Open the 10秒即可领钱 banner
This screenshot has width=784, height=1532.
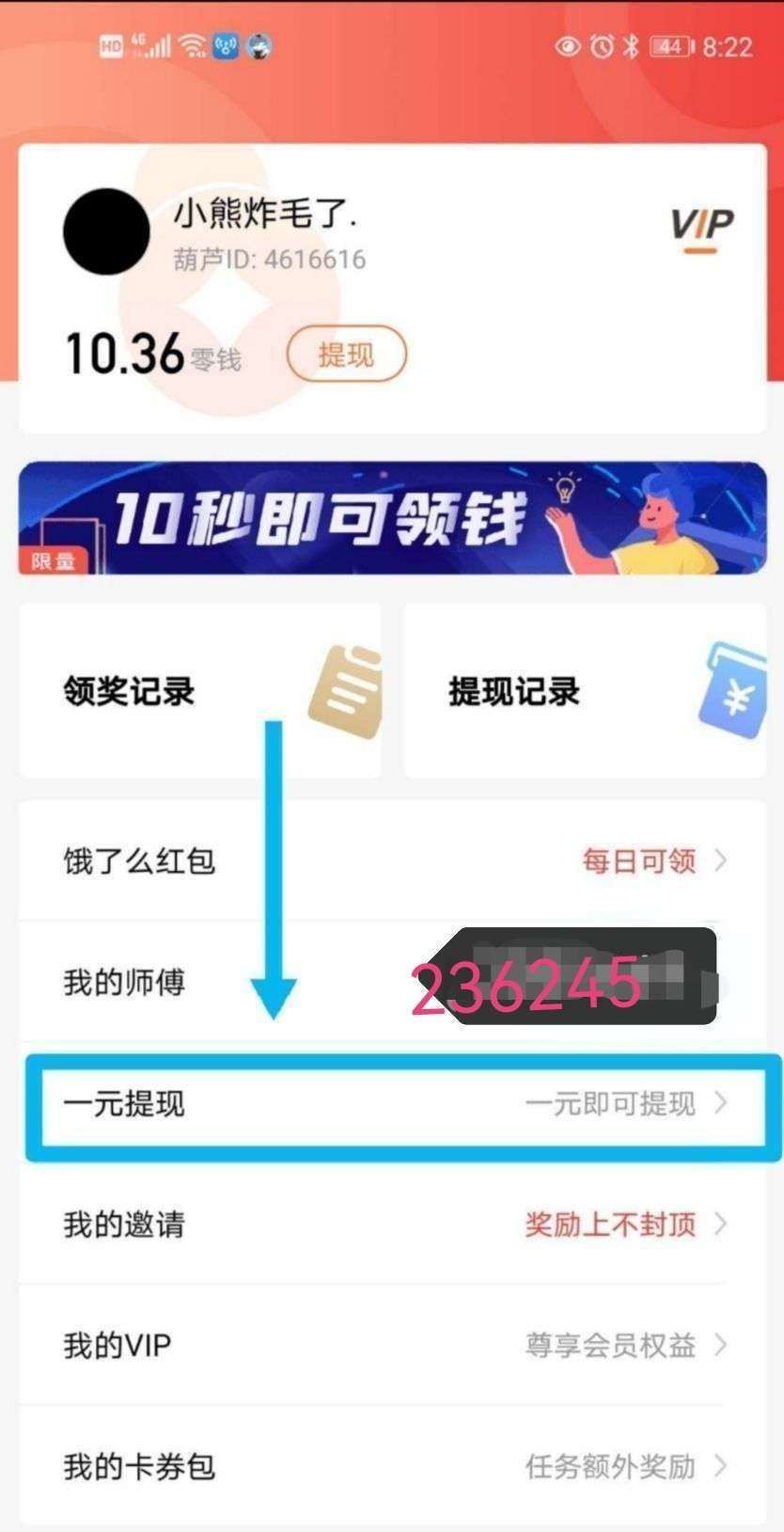click(392, 518)
